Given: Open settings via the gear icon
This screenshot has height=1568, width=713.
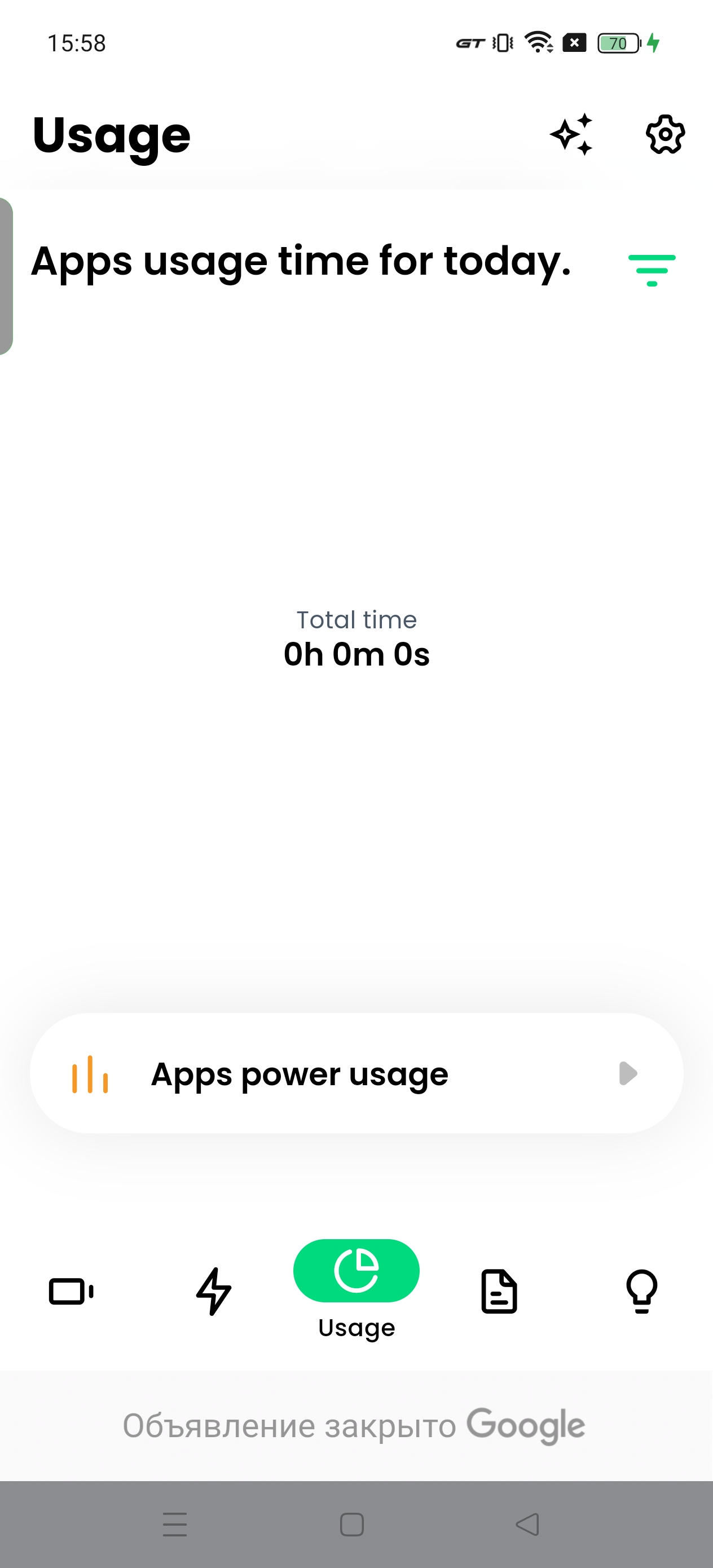Looking at the screenshot, I should point(665,134).
